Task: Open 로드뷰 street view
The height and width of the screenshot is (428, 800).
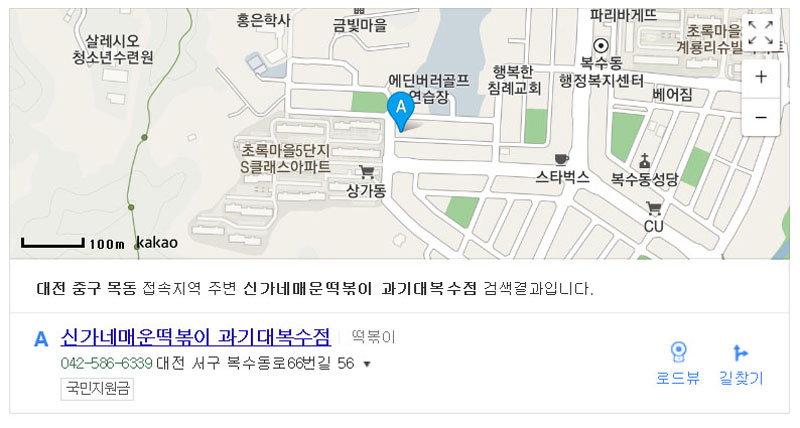Action: tap(678, 363)
